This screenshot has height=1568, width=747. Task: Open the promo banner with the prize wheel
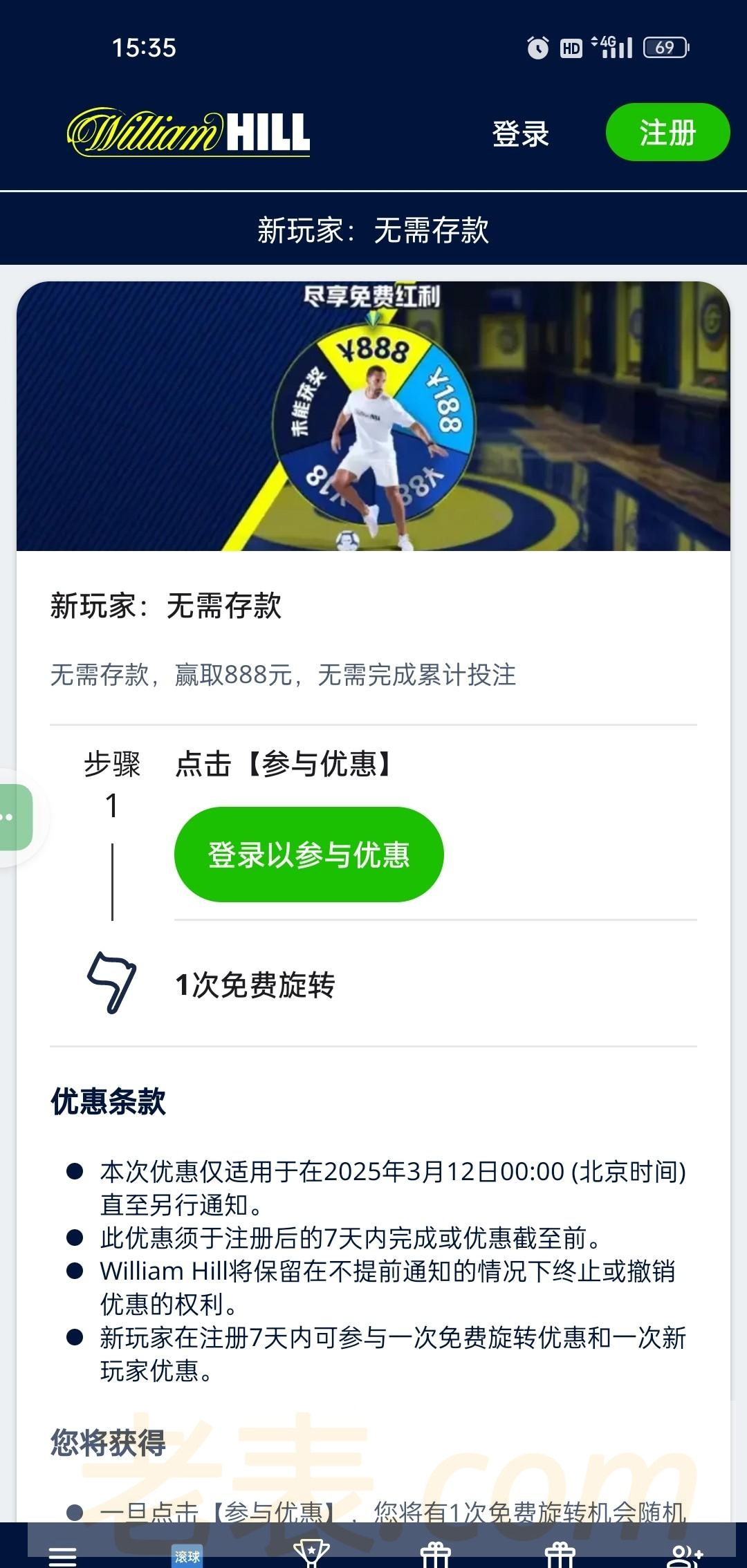pyautogui.click(x=373, y=416)
